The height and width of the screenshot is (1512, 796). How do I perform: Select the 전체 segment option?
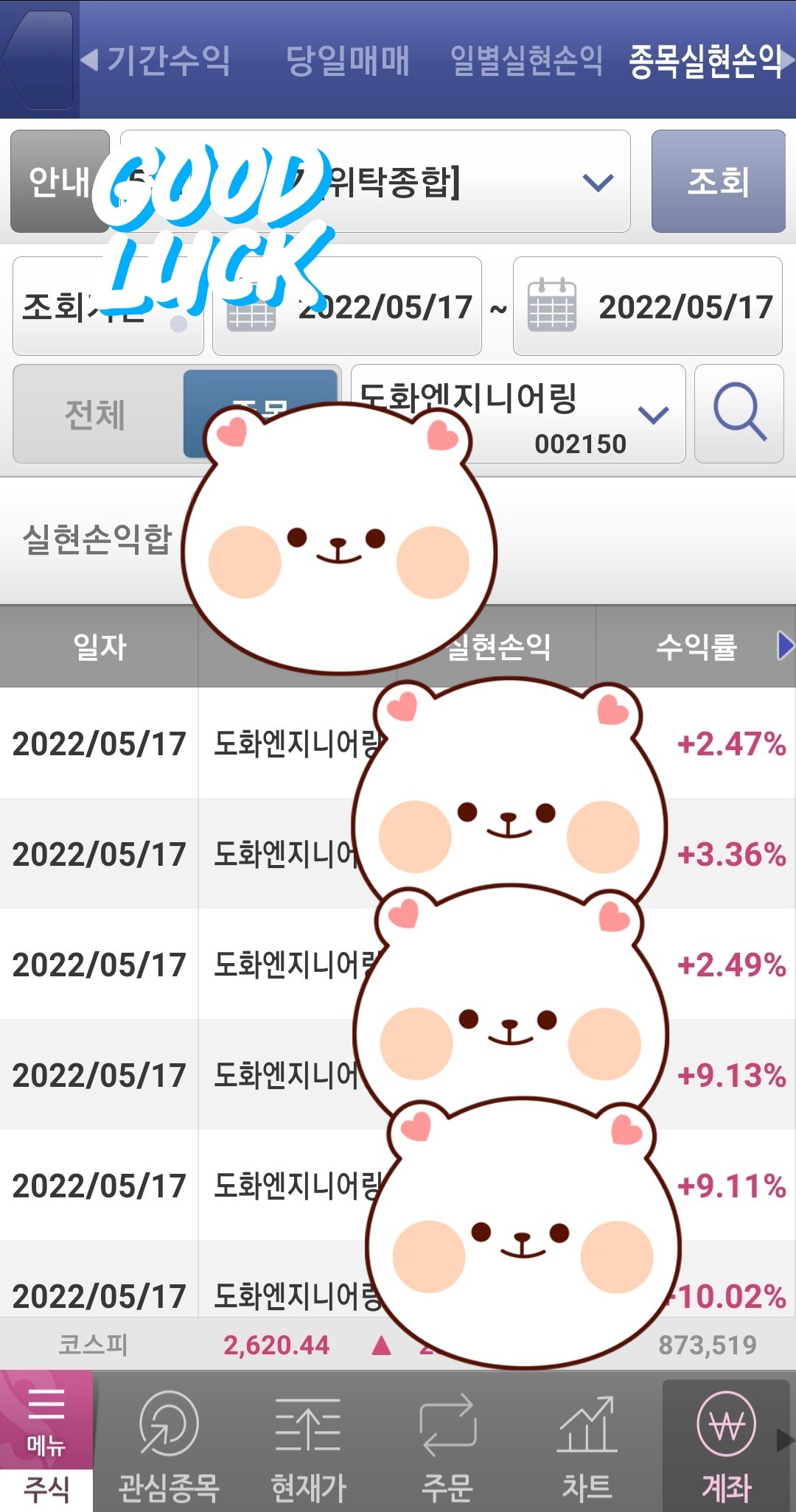point(96,414)
